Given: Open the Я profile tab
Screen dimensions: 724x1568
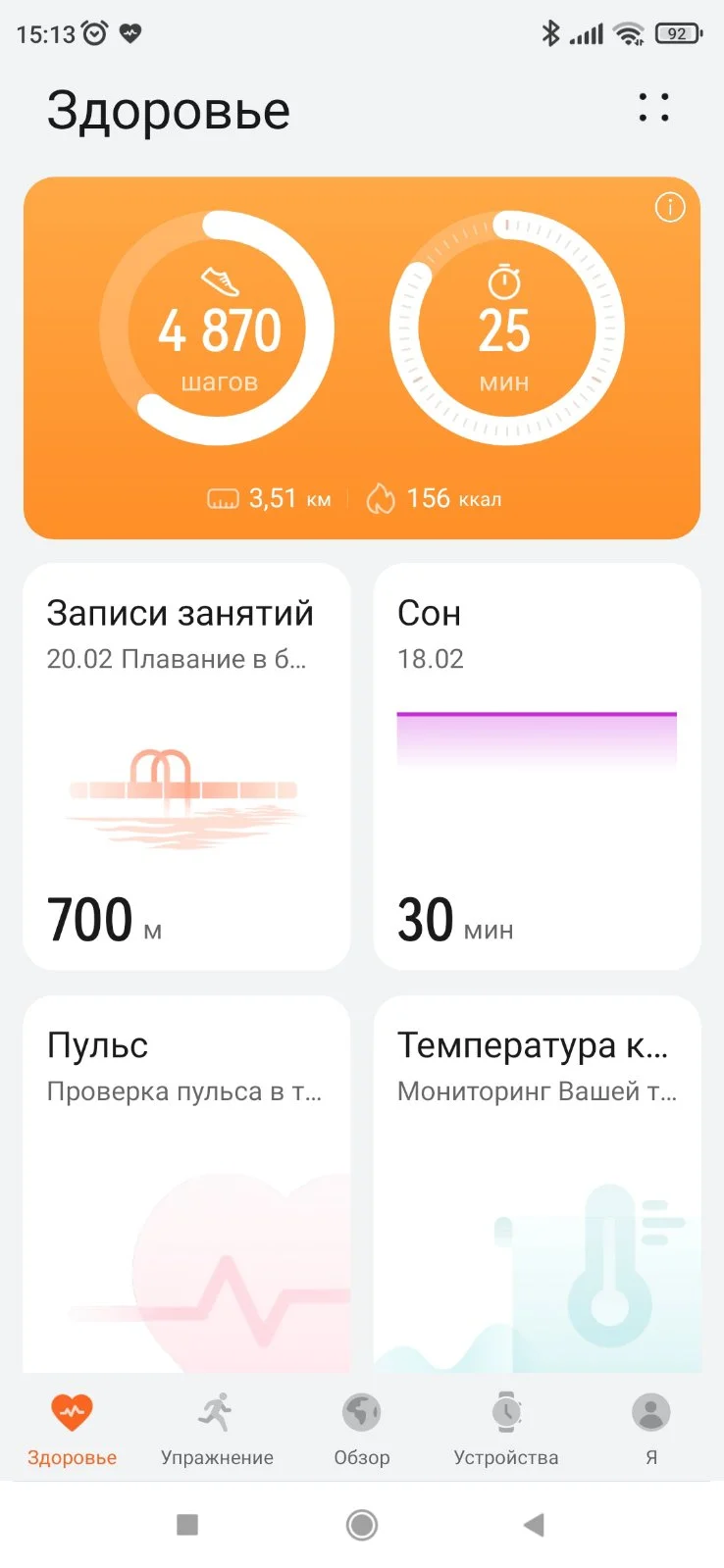Looking at the screenshot, I should [x=650, y=1429].
